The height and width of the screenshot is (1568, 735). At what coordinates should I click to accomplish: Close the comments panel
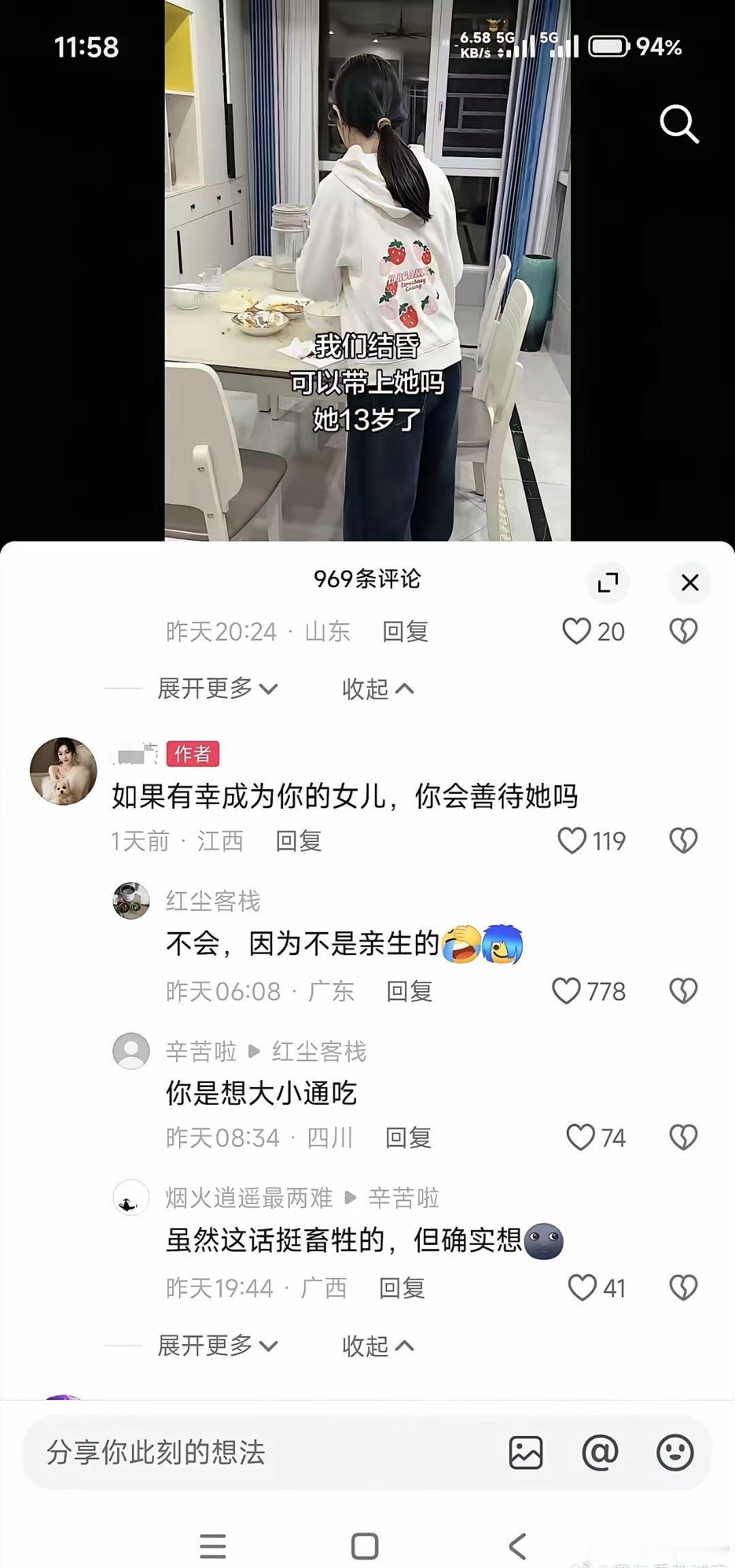coord(690,582)
